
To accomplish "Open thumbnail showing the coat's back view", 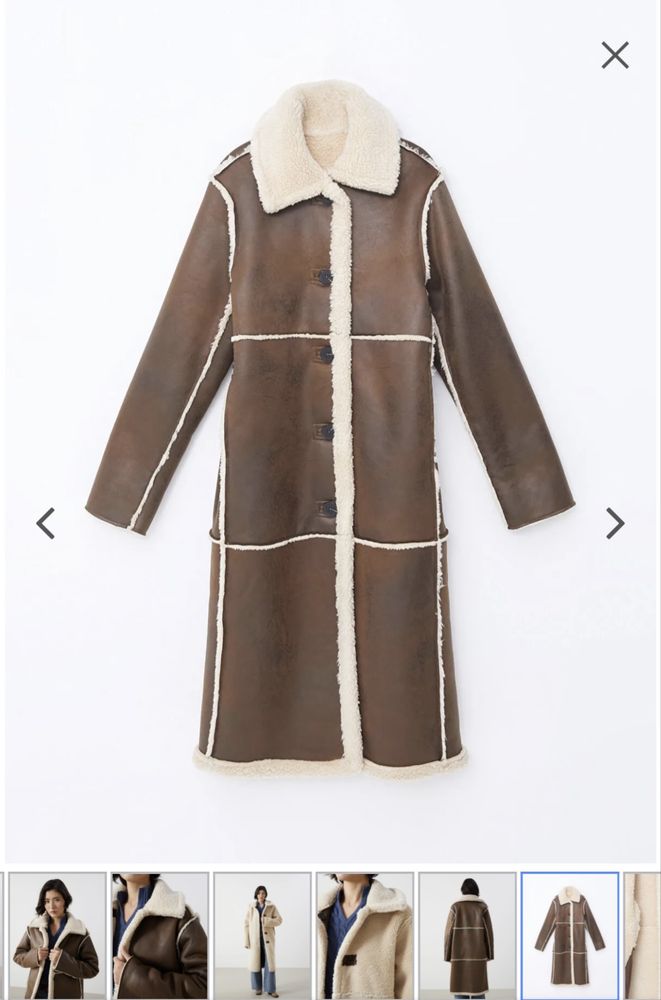I will 467,935.
